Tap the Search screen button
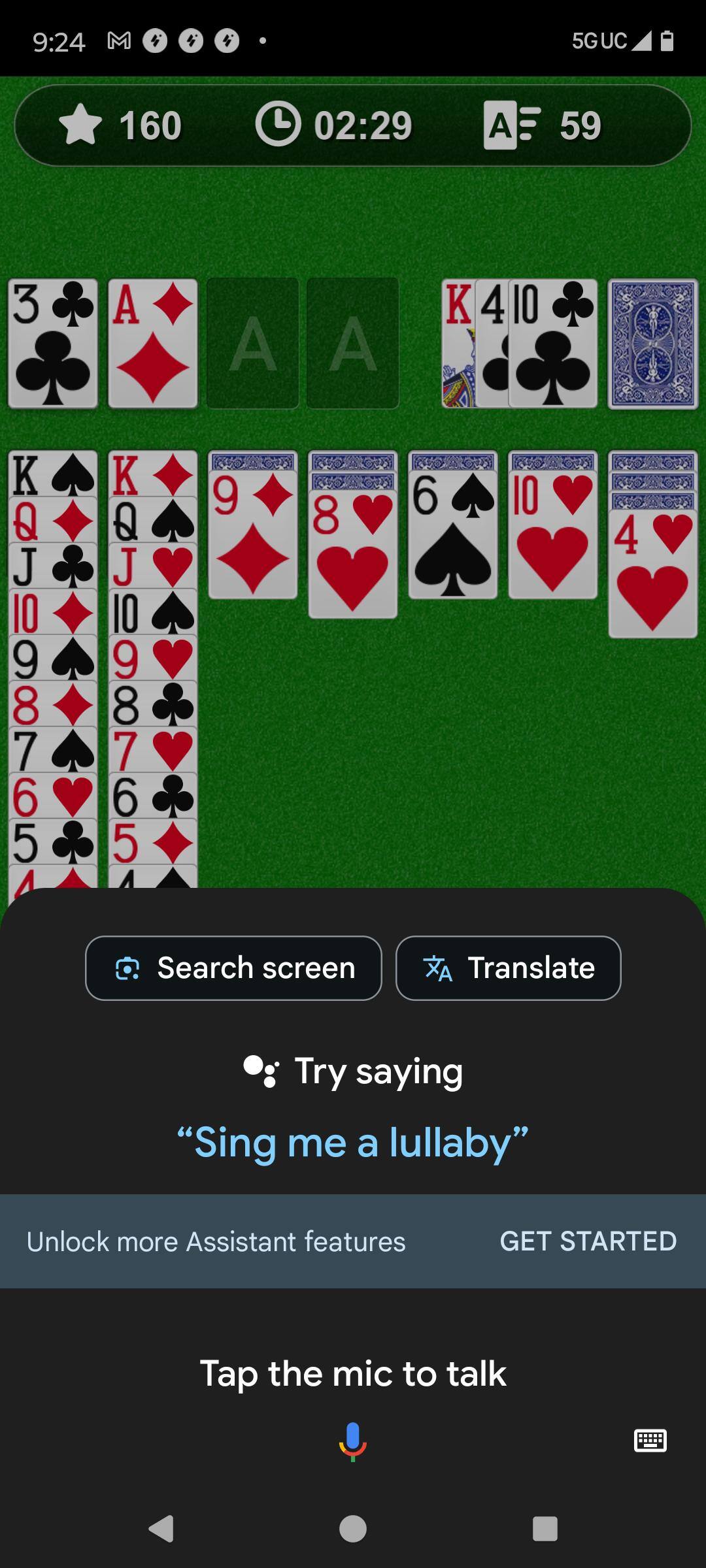 (233, 968)
